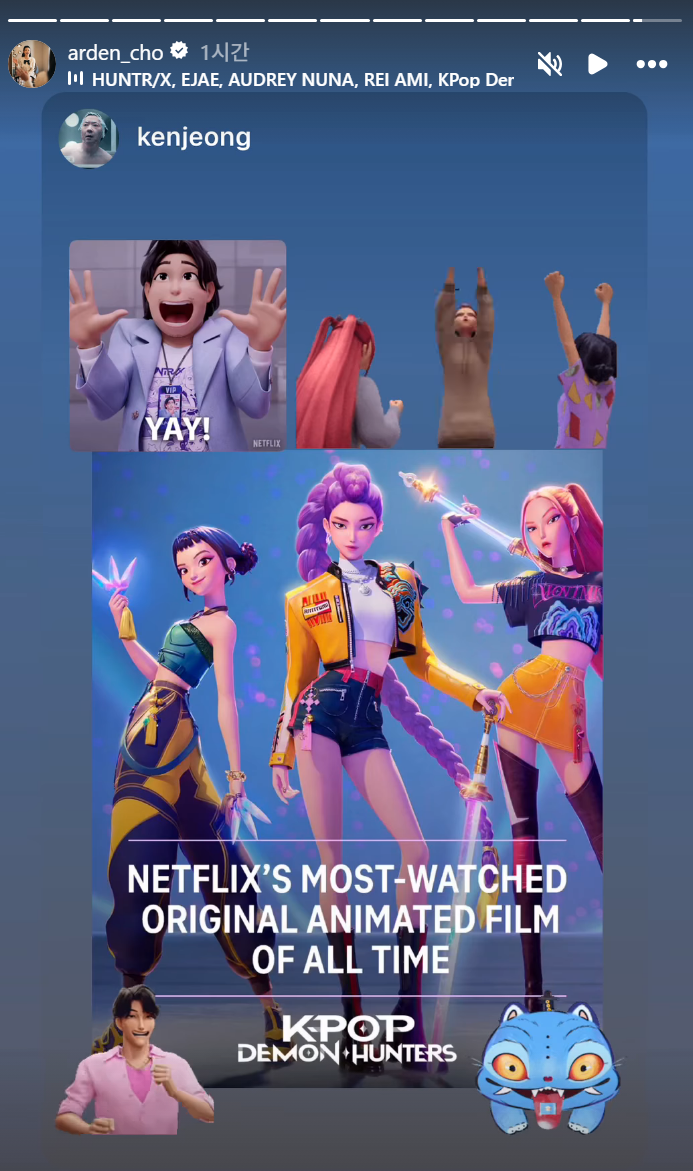Visit kenjeong's profile from the avatar
The height and width of the screenshot is (1171, 693).
tap(89, 138)
